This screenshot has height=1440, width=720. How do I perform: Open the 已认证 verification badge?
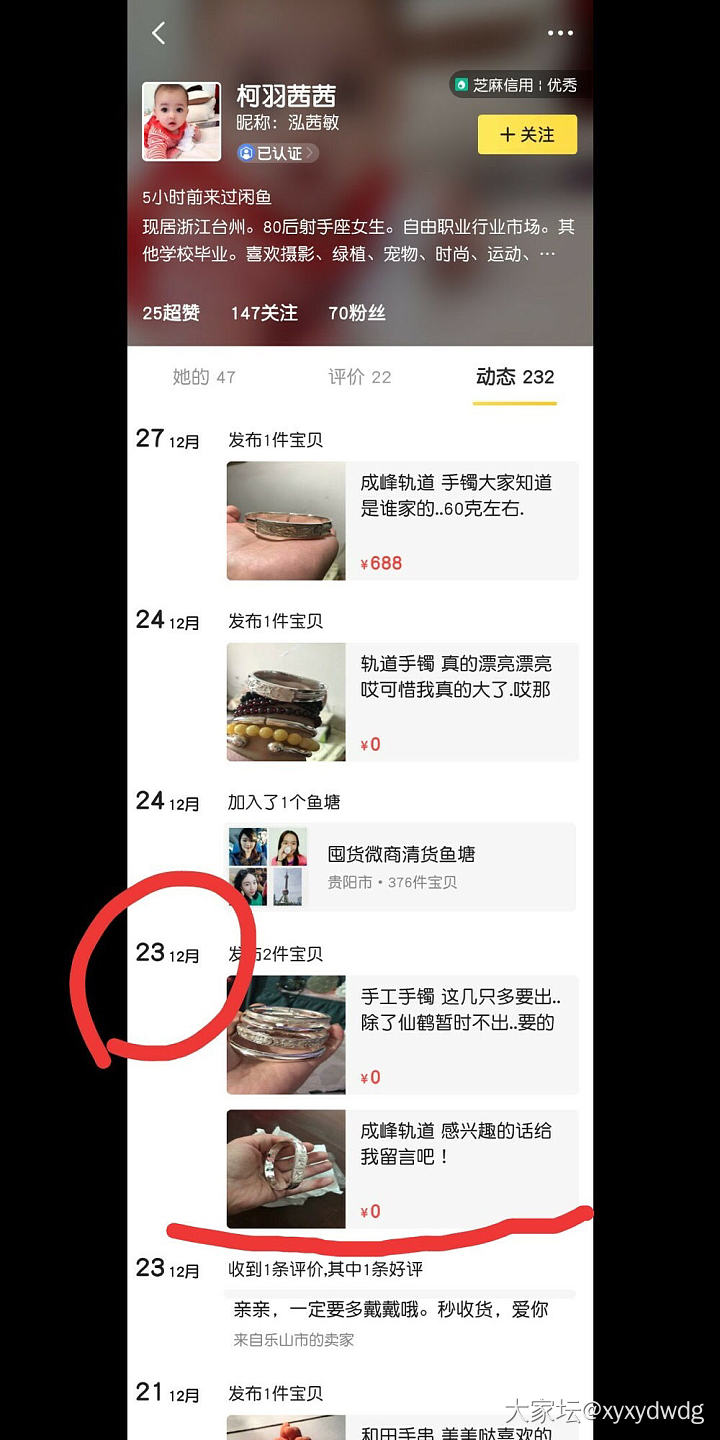pyautogui.click(x=277, y=153)
